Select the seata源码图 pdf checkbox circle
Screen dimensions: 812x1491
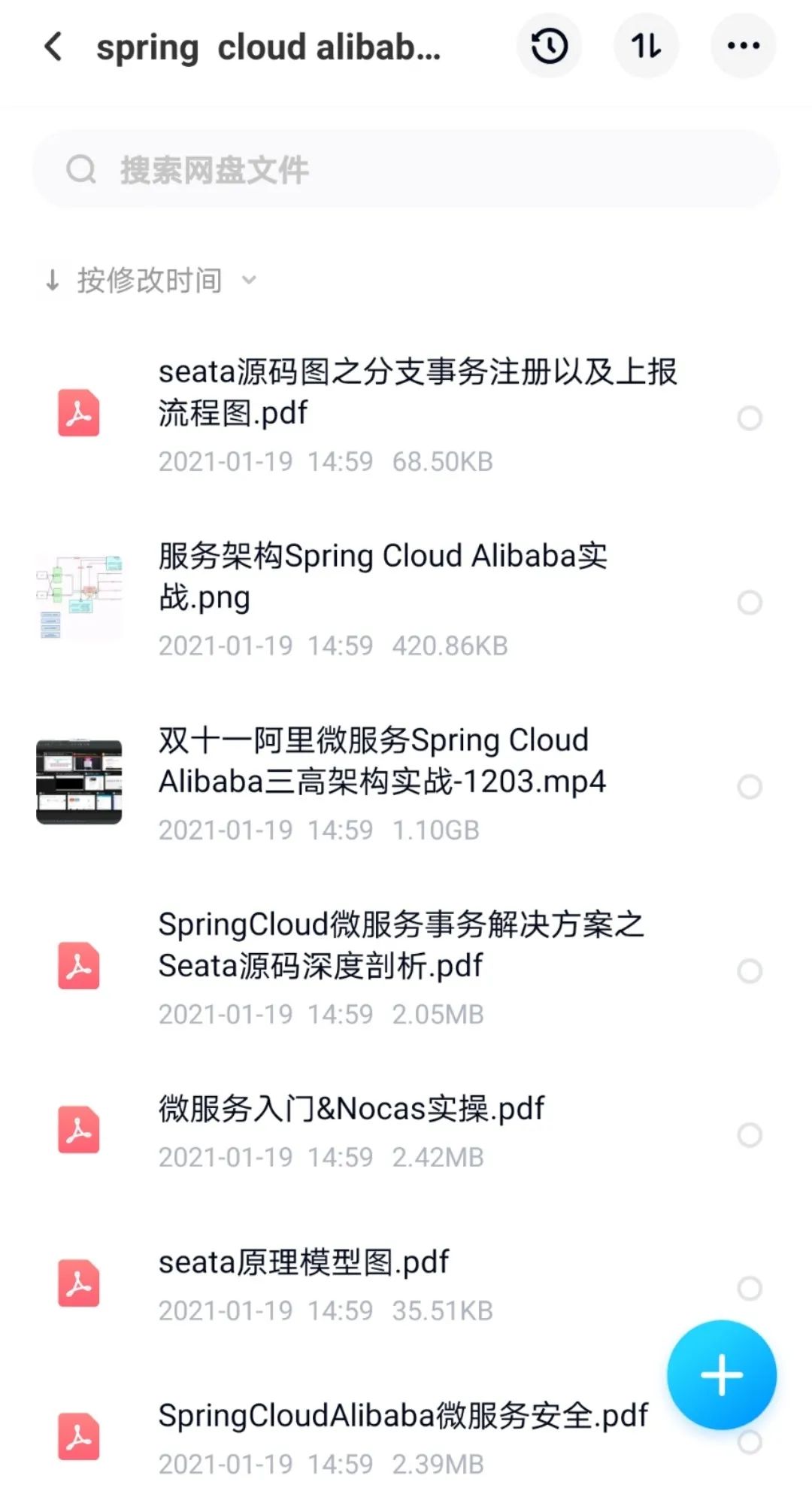pos(750,418)
